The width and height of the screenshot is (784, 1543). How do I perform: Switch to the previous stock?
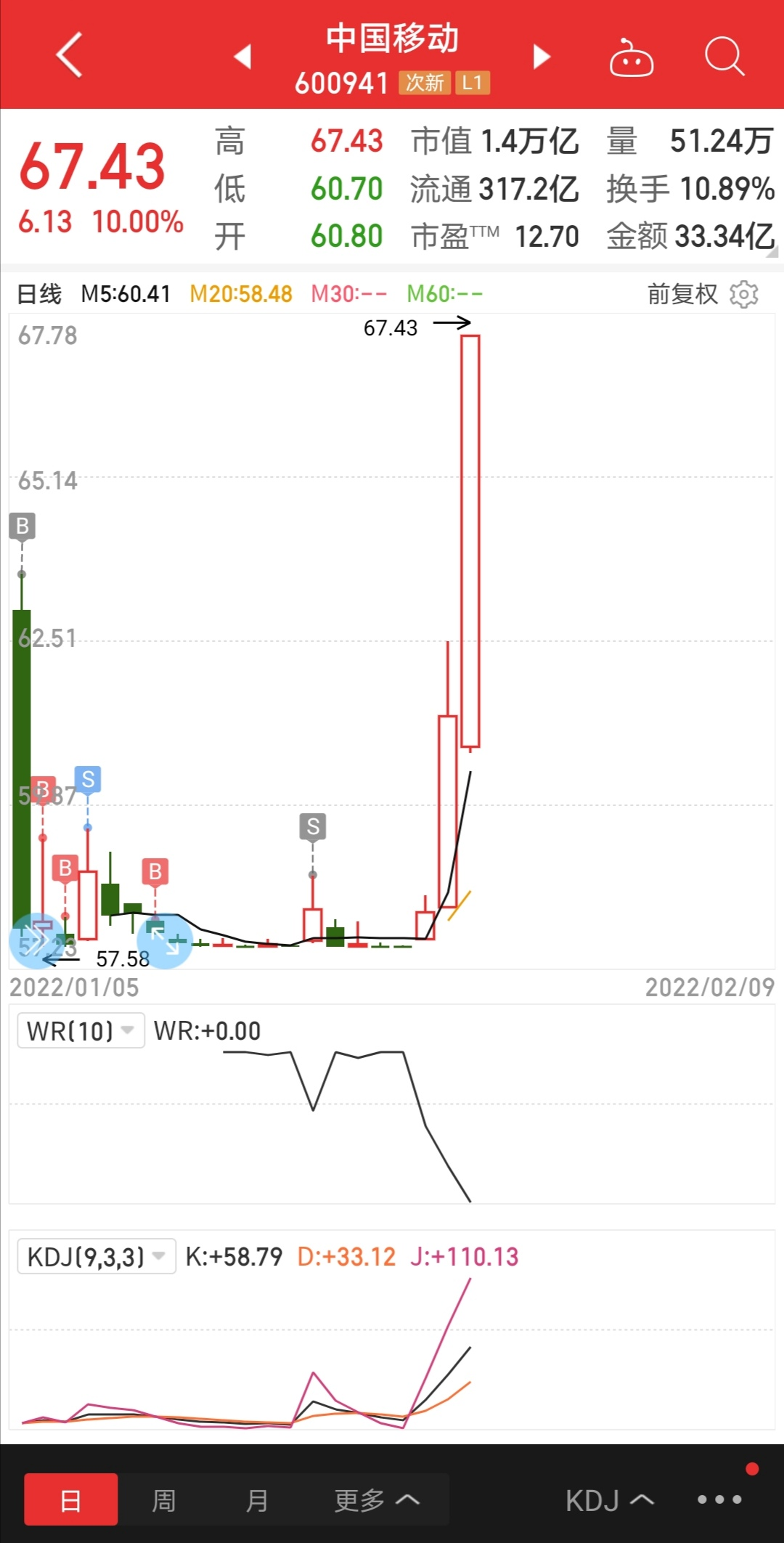pos(243,57)
